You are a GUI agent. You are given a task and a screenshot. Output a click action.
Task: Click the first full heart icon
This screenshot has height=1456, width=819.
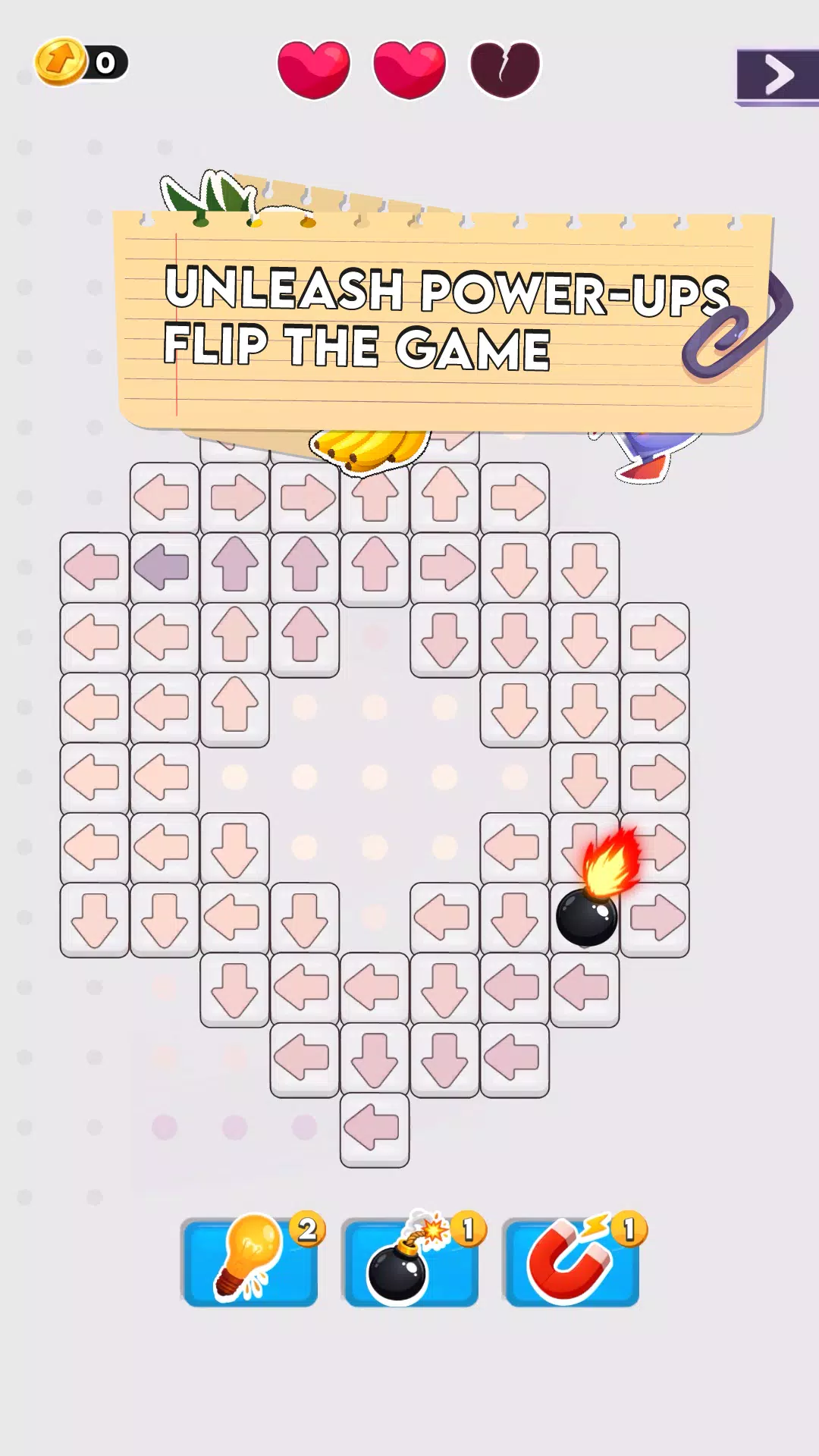point(313,67)
